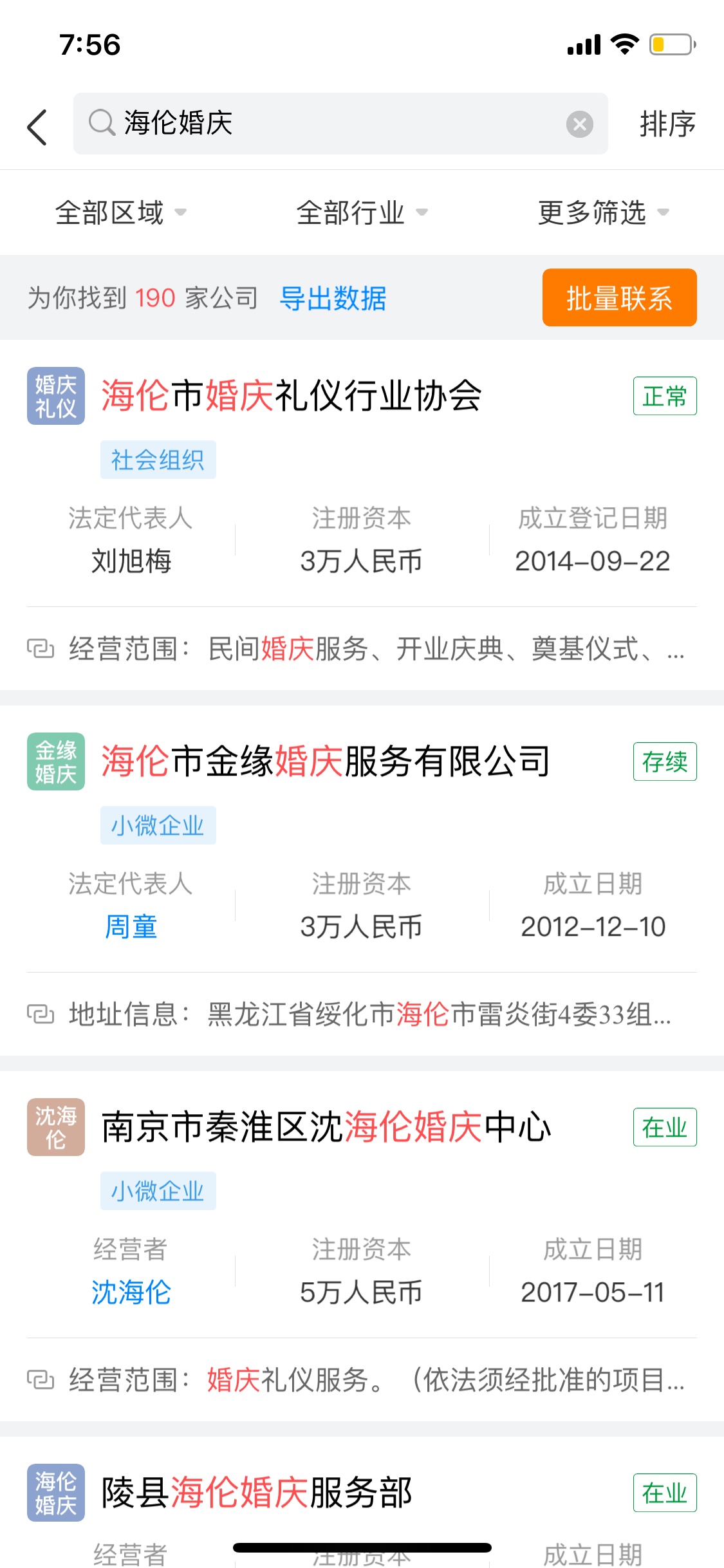The height and width of the screenshot is (1568, 724).
Task: Expand the 全部行业 industry filter
Action: click(x=361, y=212)
